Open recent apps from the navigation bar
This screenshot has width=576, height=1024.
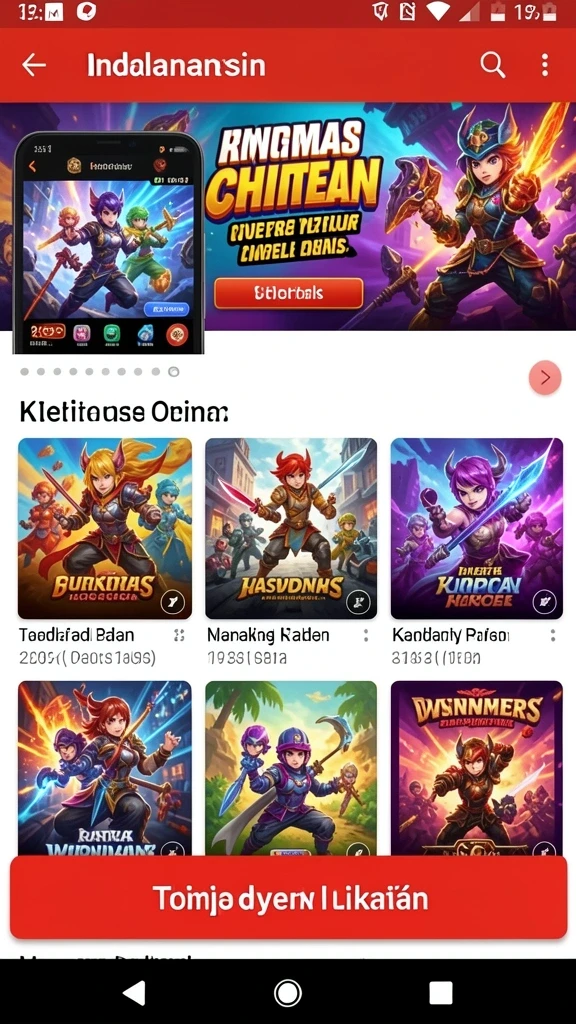click(x=441, y=993)
